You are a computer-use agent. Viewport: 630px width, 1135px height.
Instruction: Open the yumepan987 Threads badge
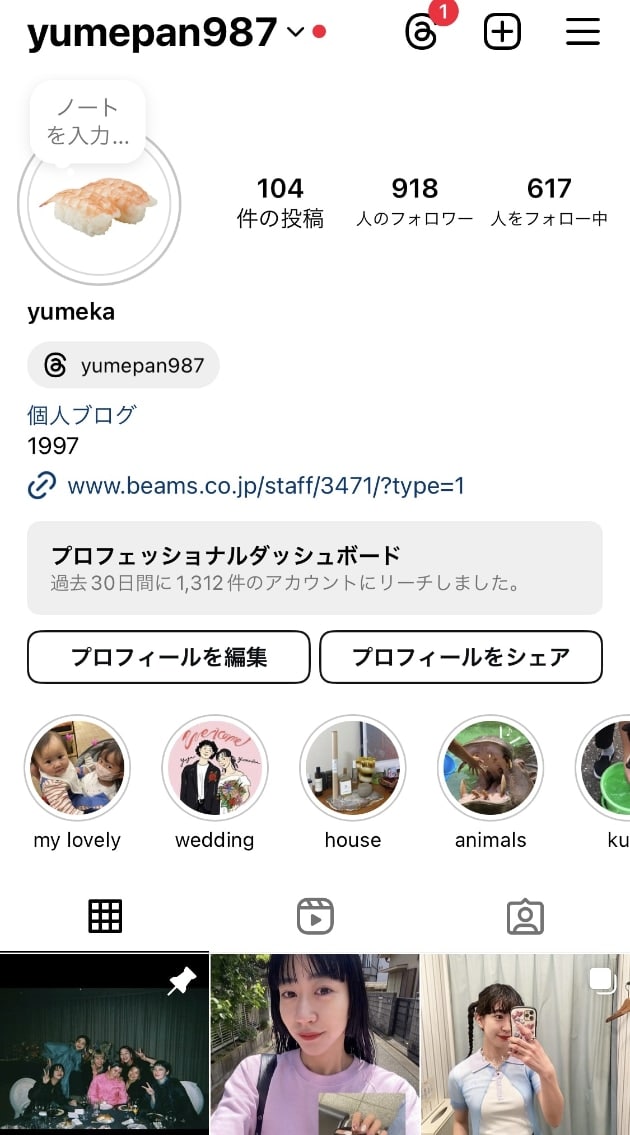pyautogui.click(x=124, y=365)
